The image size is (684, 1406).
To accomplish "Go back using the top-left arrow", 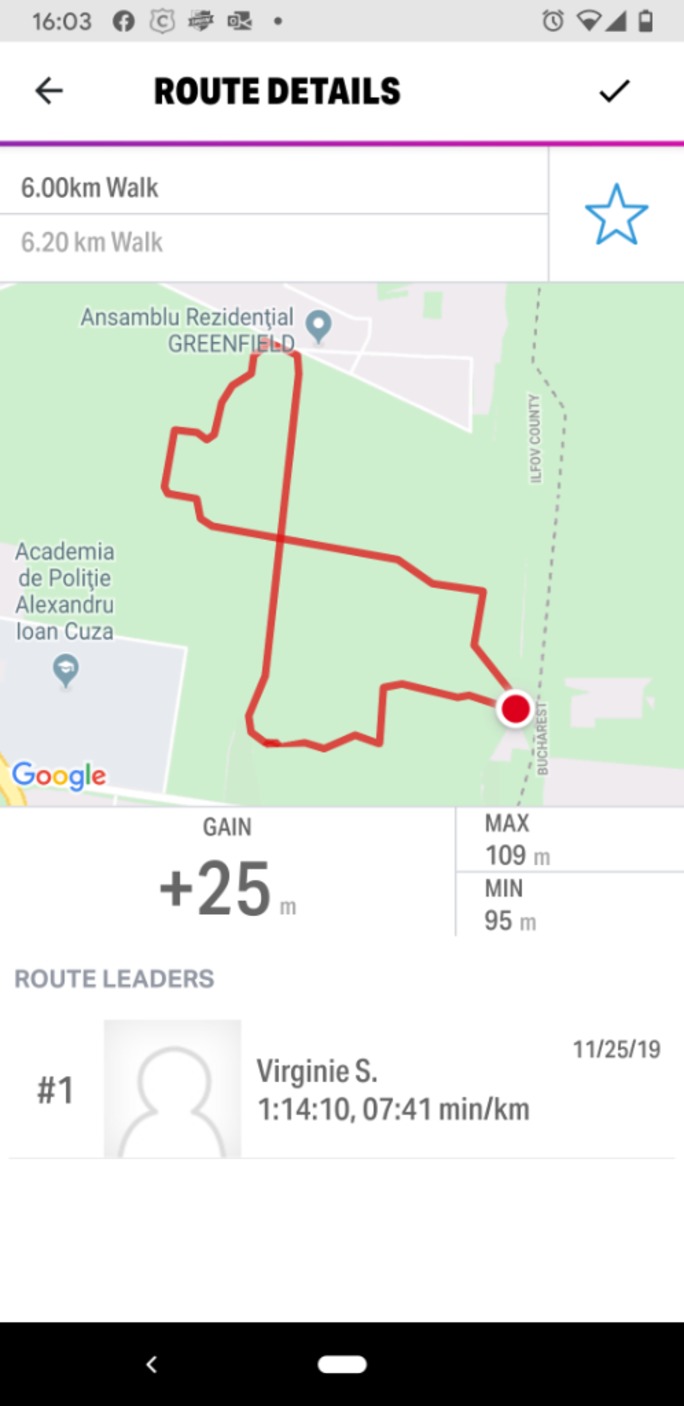I will coord(48,91).
